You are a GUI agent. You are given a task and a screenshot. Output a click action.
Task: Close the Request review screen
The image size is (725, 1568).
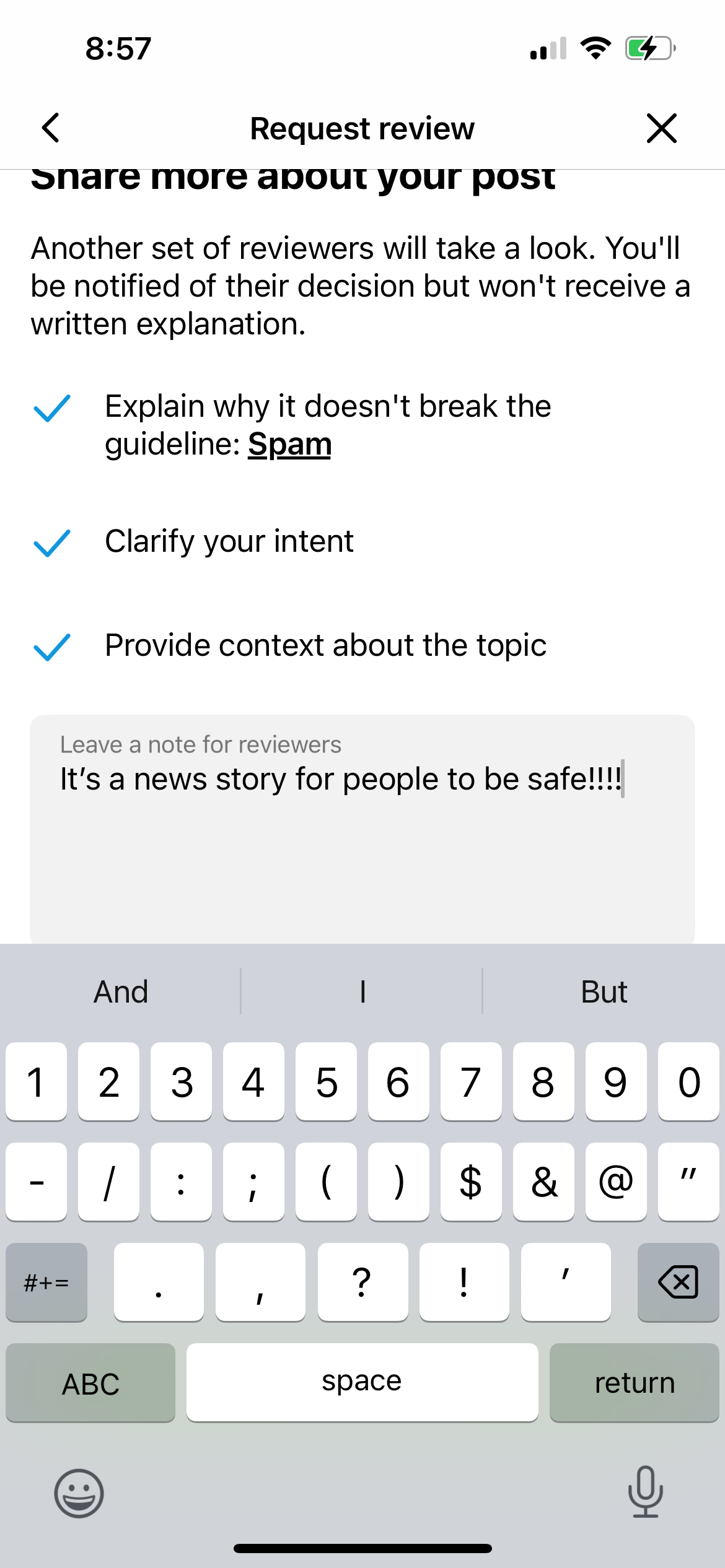tap(661, 128)
